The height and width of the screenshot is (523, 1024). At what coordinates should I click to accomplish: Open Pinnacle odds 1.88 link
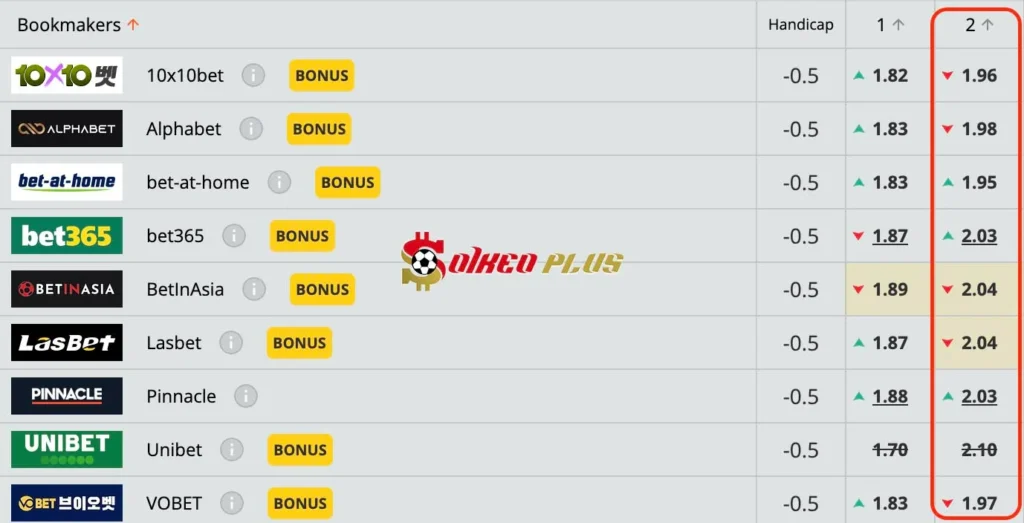(889, 396)
